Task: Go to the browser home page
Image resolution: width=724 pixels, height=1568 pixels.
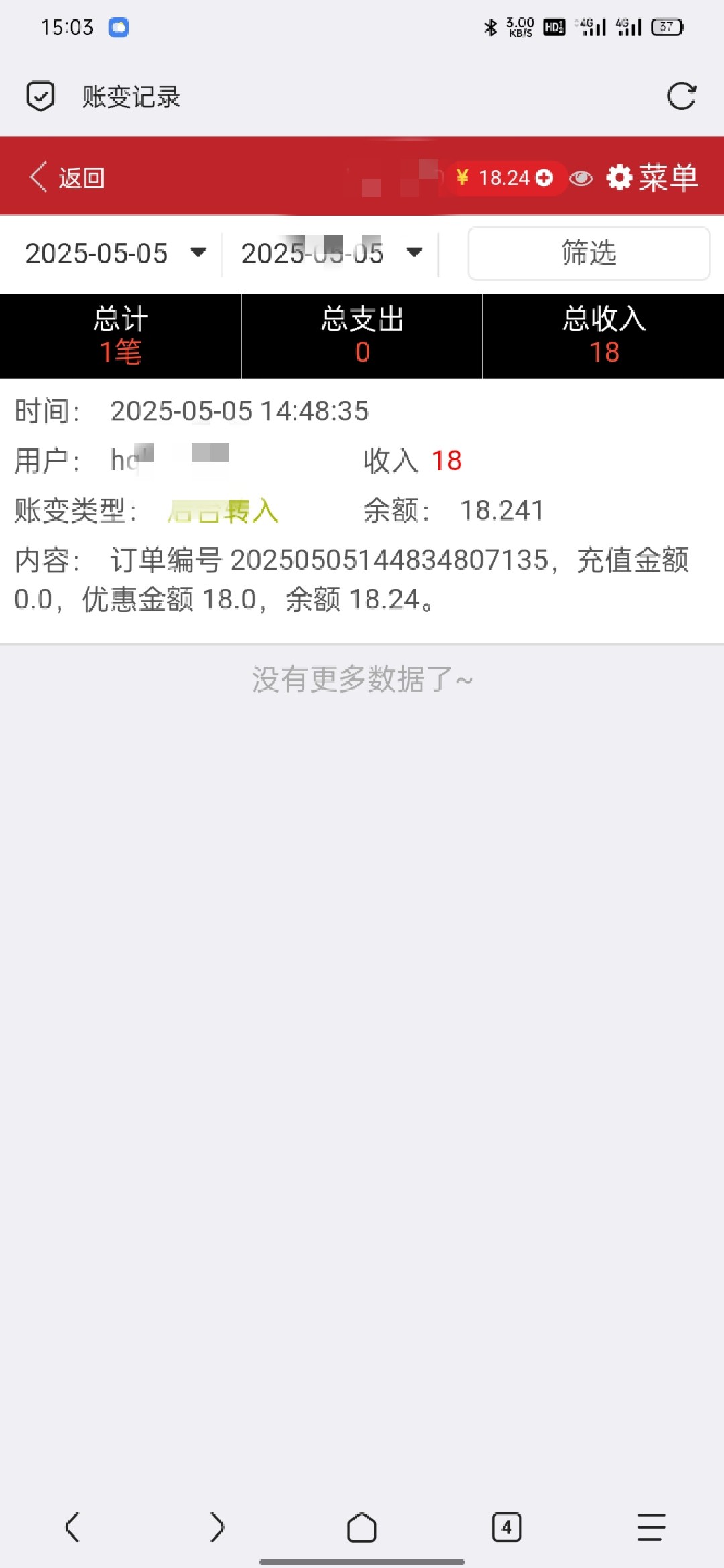Action: pyautogui.click(x=361, y=1528)
